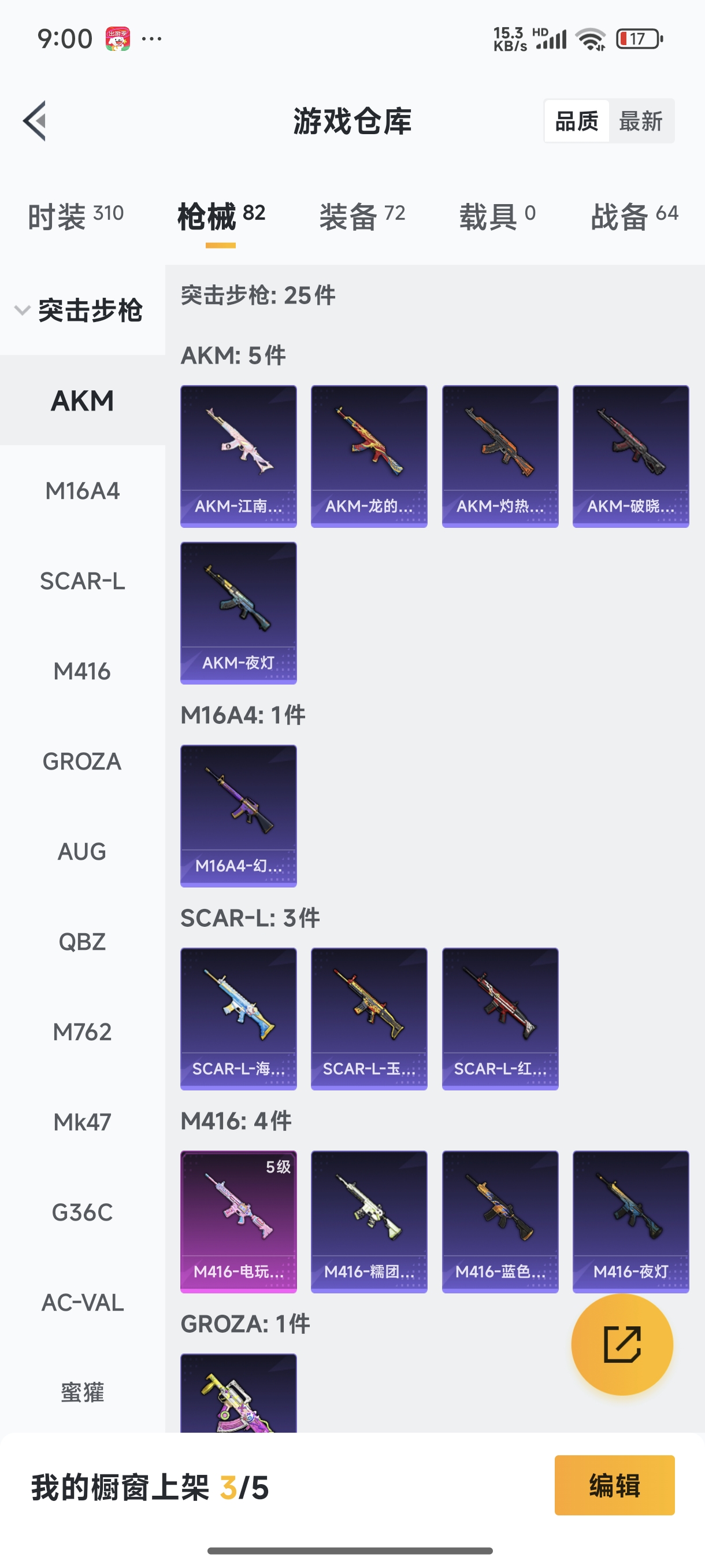
Task: Switch to the 装备 tab
Action: coord(362,216)
